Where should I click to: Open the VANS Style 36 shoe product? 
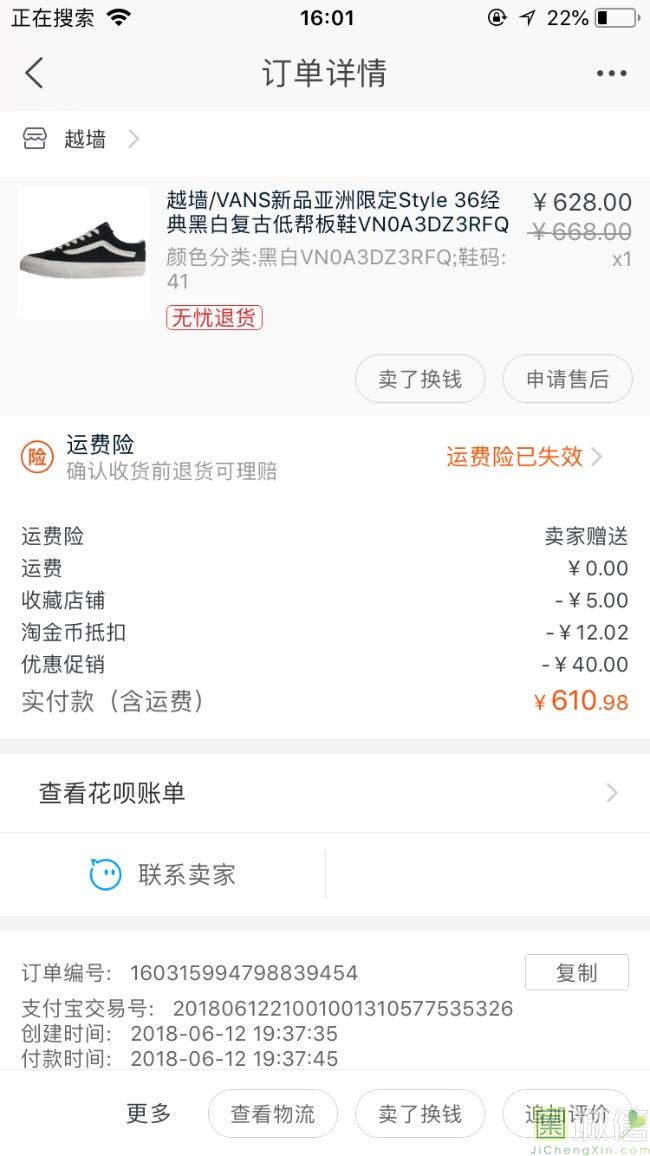[336, 212]
